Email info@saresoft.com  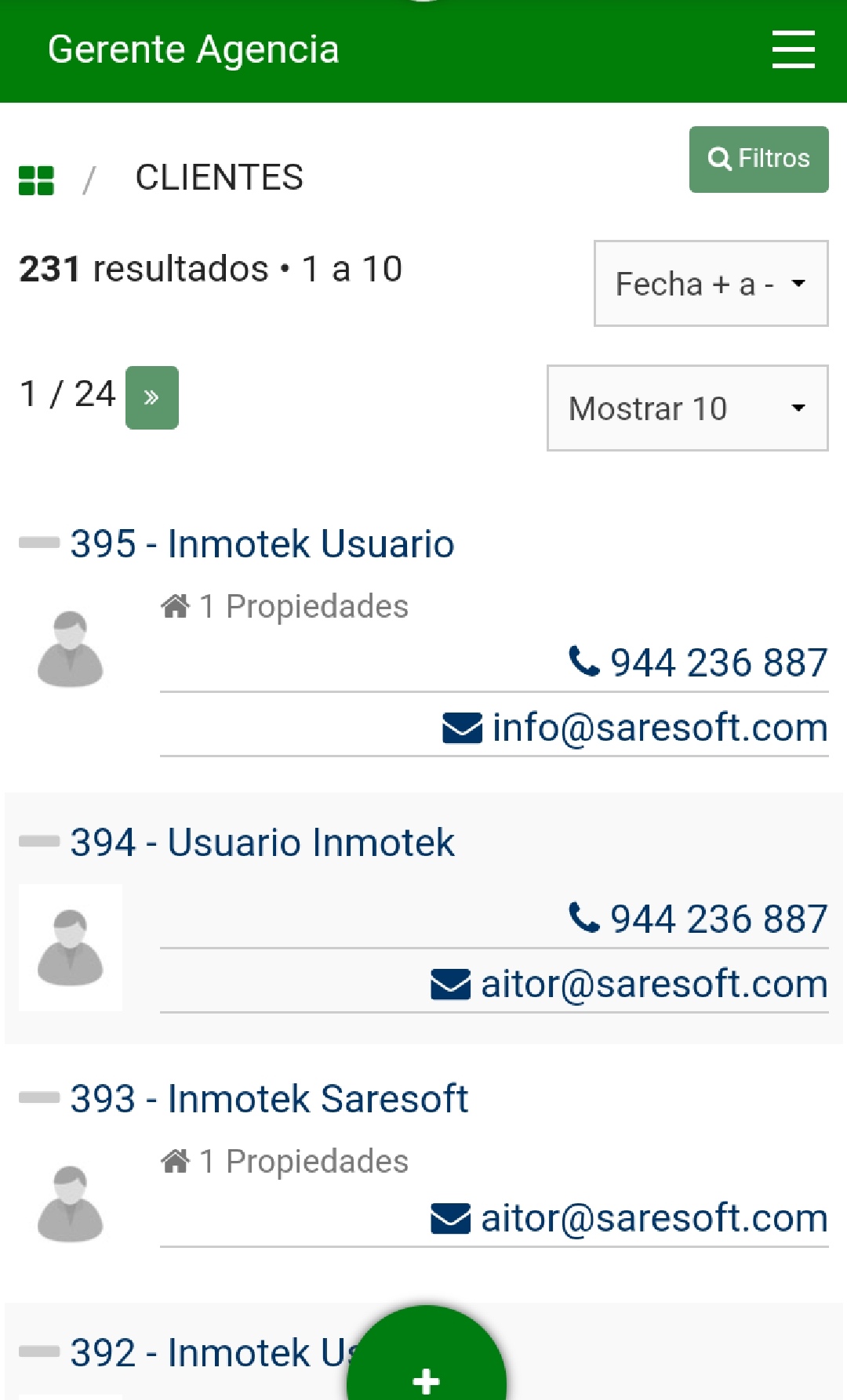click(635, 727)
